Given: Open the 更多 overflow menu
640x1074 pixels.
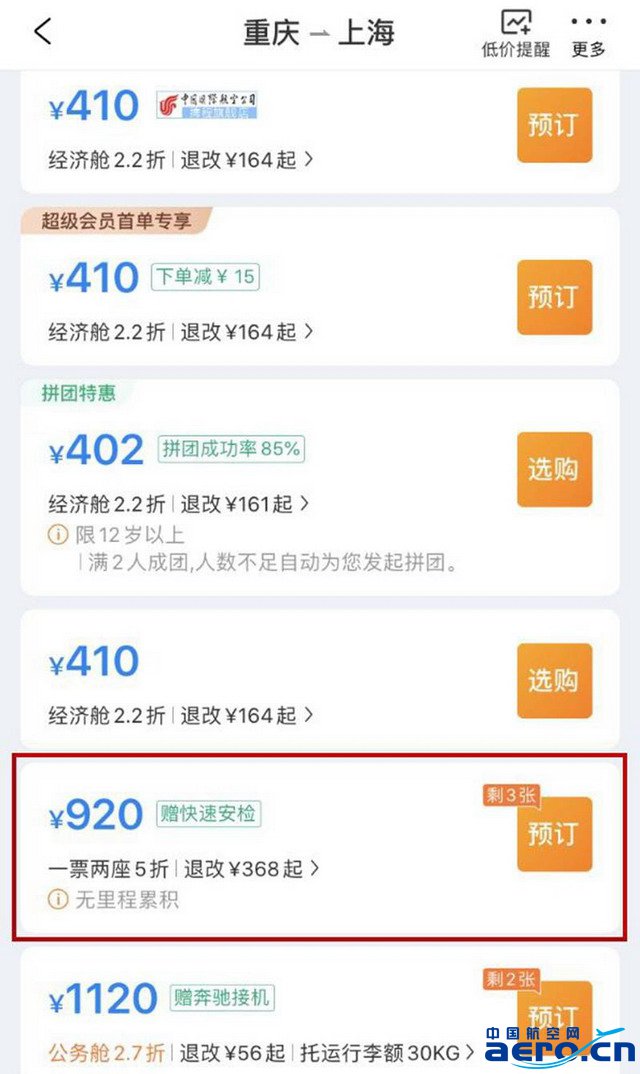Looking at the screenshot, I should (x=588, y=33).
